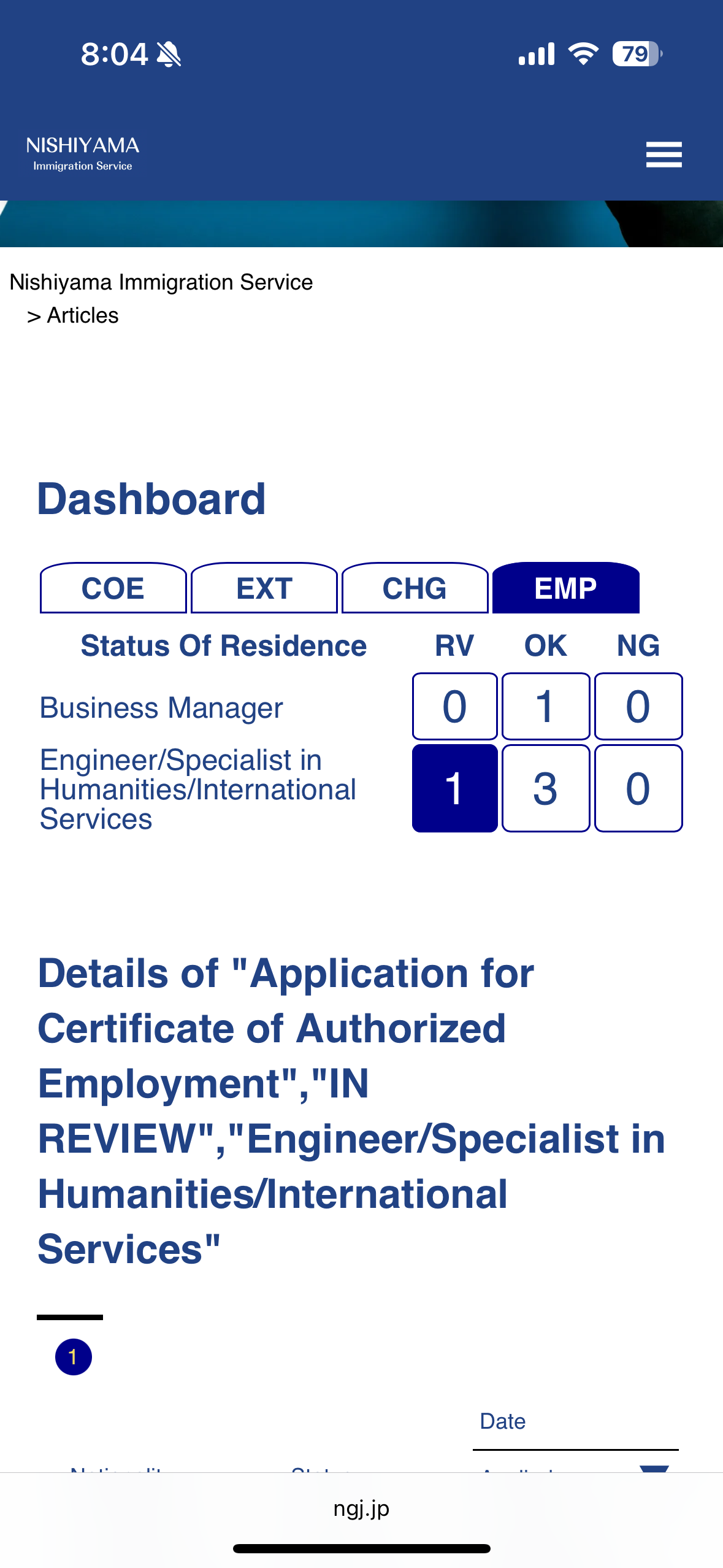
Task: Click the RV zero counter for Business Manager
Action: [454, 706]
